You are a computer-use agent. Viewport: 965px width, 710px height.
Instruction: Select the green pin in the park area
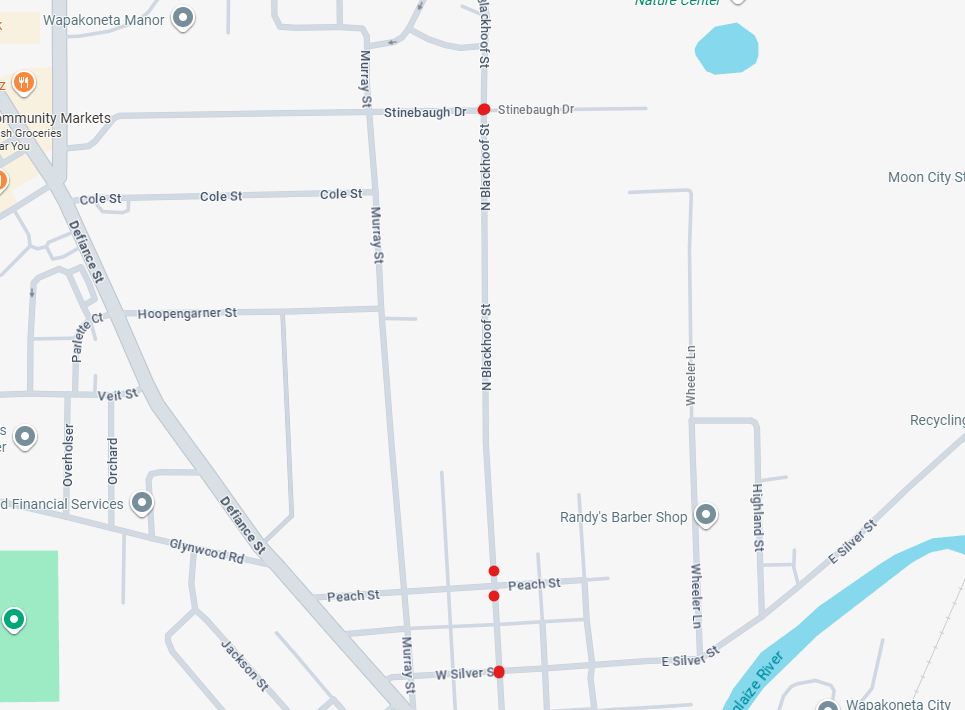(x=14, y=620)
